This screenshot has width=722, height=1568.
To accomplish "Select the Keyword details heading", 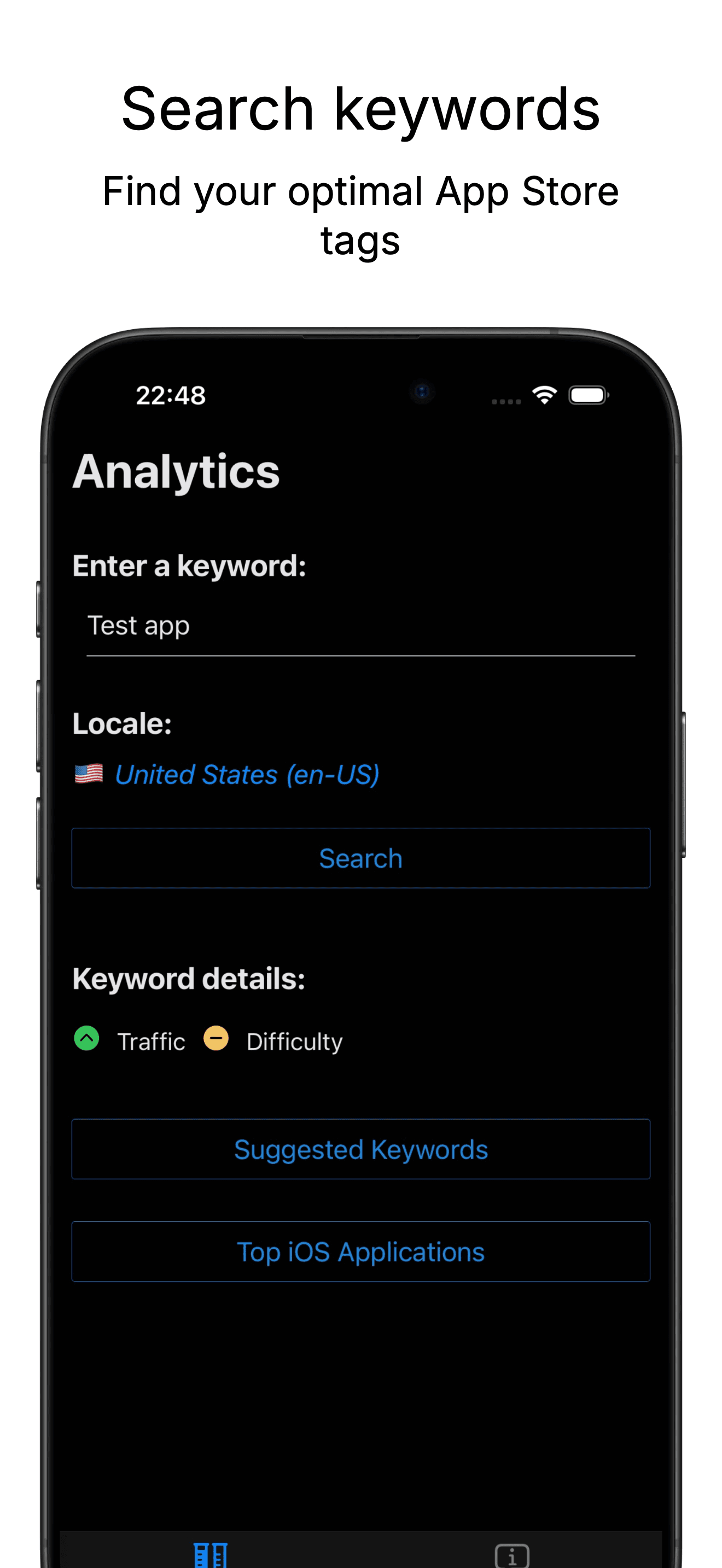I will [189, 978].
